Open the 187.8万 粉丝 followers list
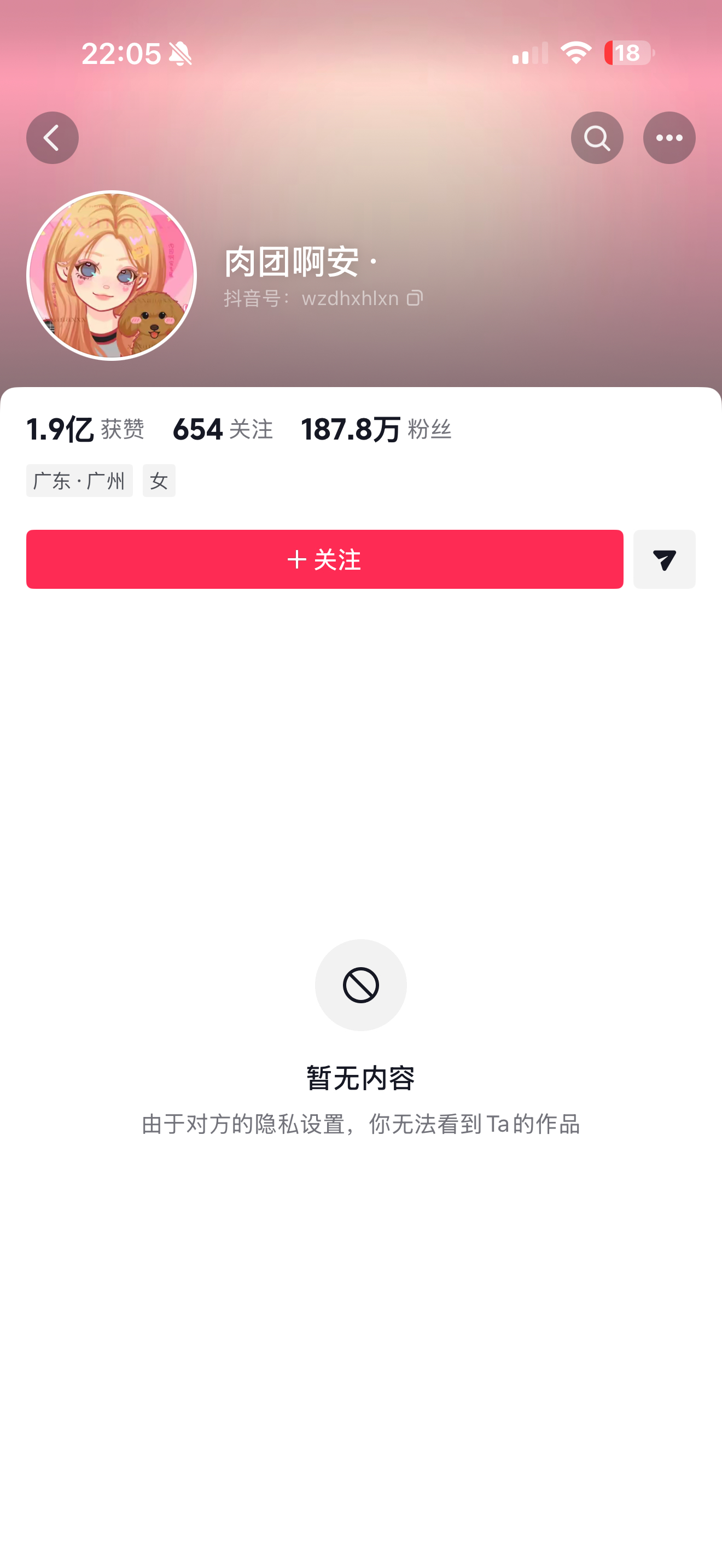722x1568 pixels. pos(376,429)
